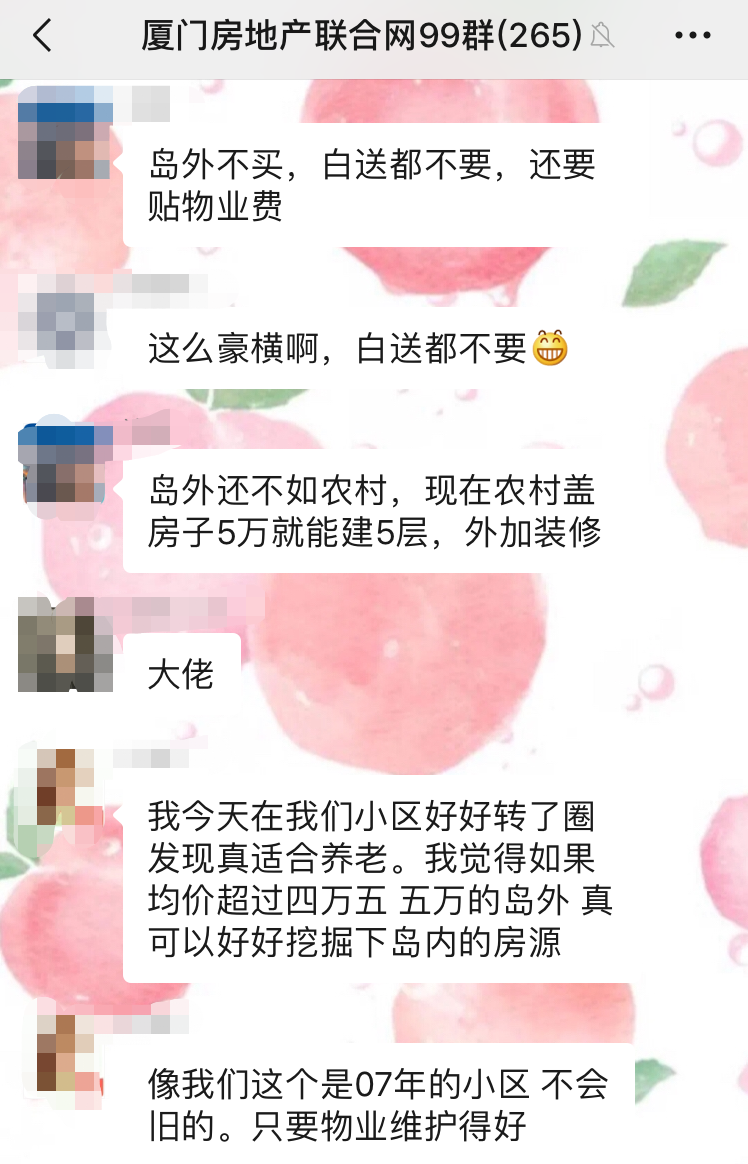
Task: Open the three-dot group chat menu
Action: click(692, 37)
